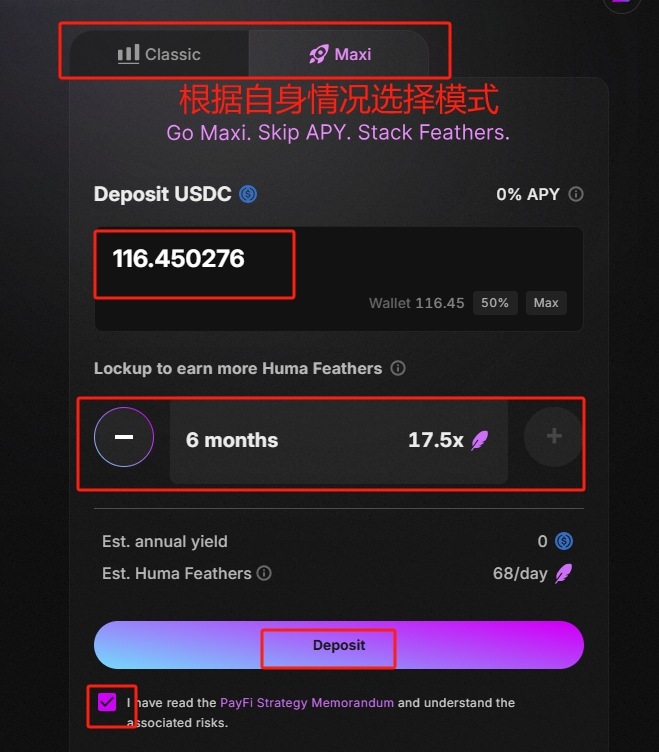The width and height of the screenshot is (659, 752).
Task: Confirm with the Deposit button
Action: point(339,645)
